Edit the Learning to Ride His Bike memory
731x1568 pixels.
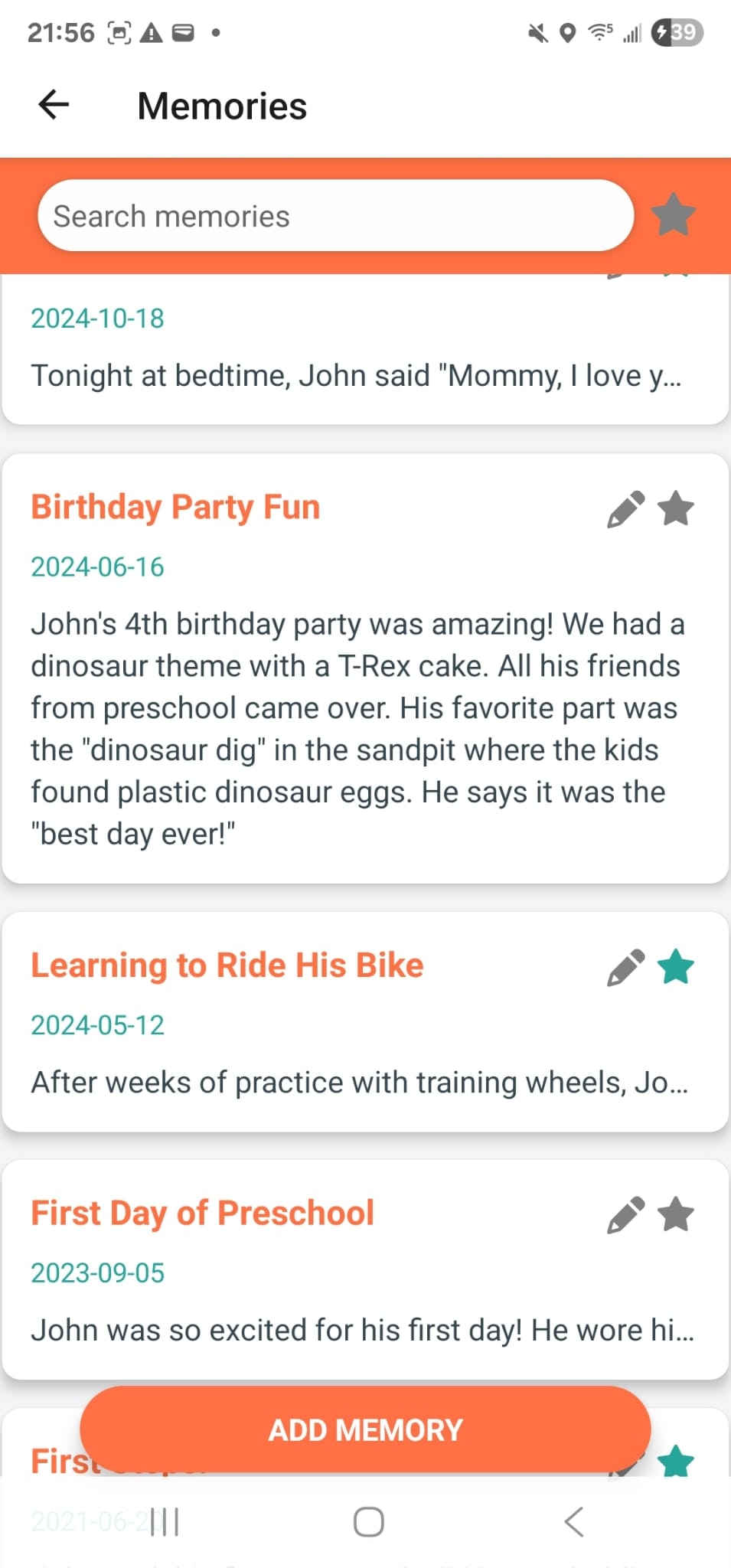point(625,968)
